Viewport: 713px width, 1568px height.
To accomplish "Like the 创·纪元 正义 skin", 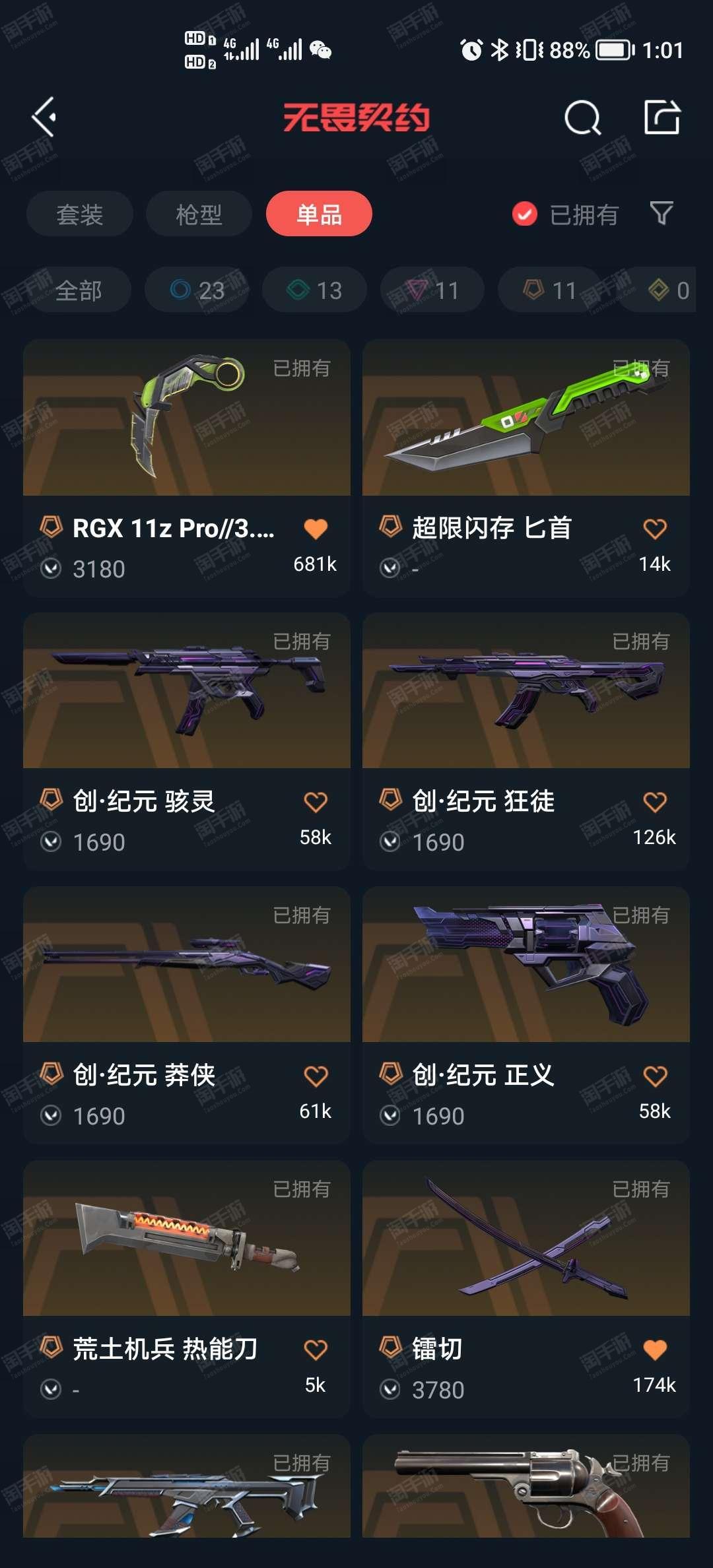I will click(x=655, y=1076).
